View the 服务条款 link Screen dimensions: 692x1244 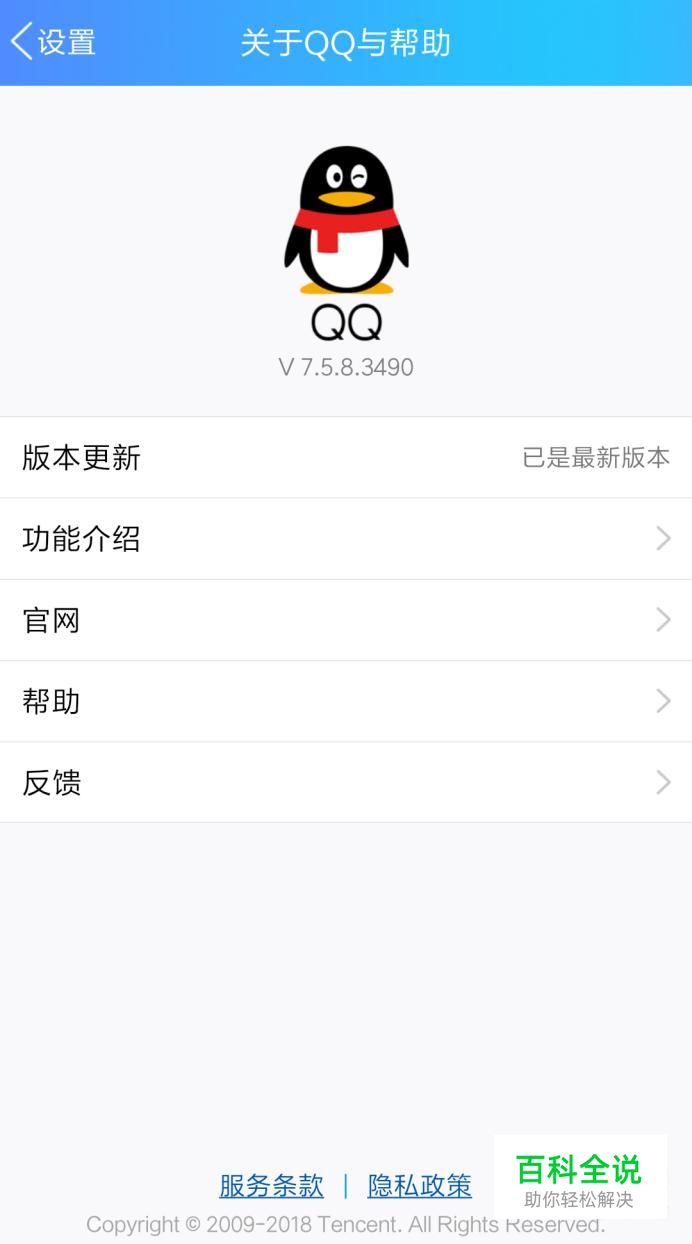coord(271,1186)
